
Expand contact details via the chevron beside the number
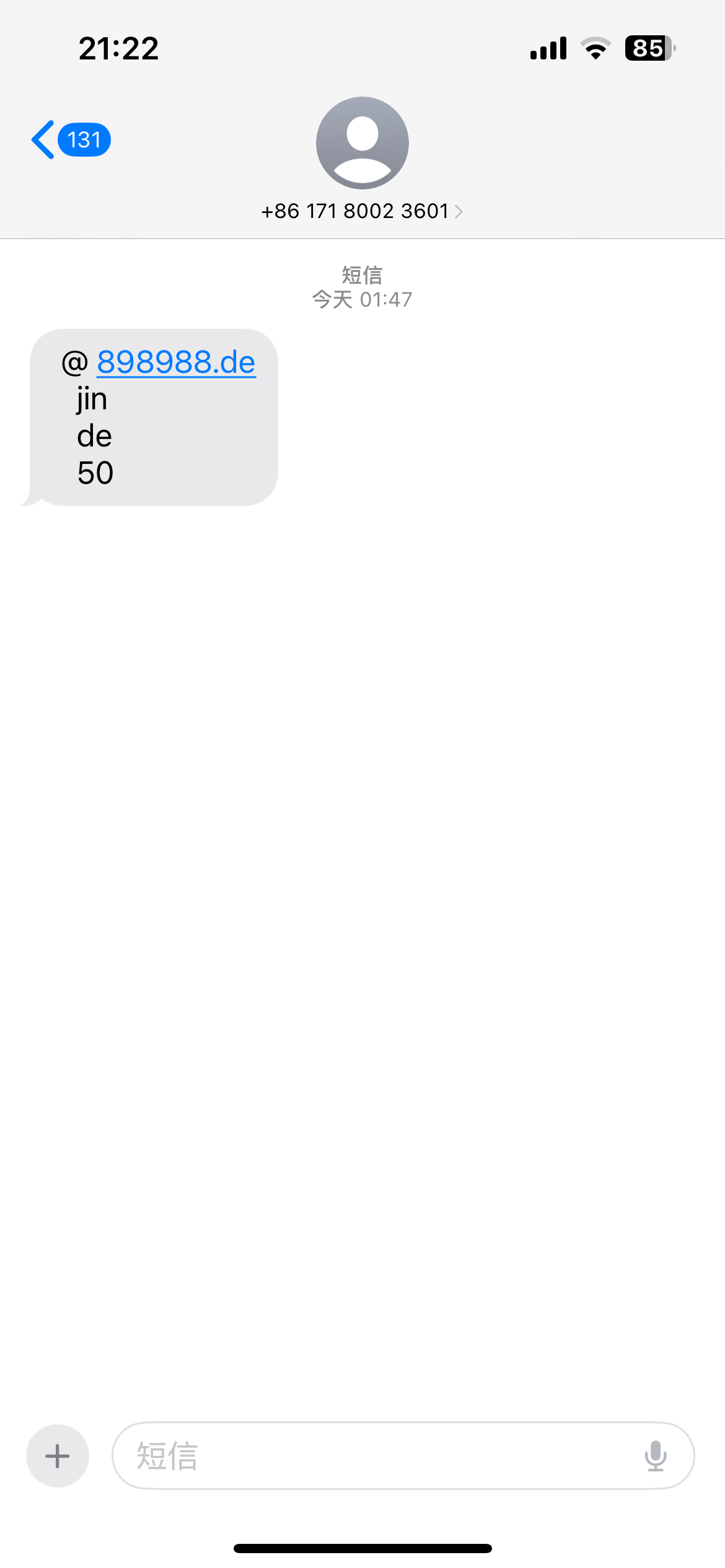pos(459,211)
